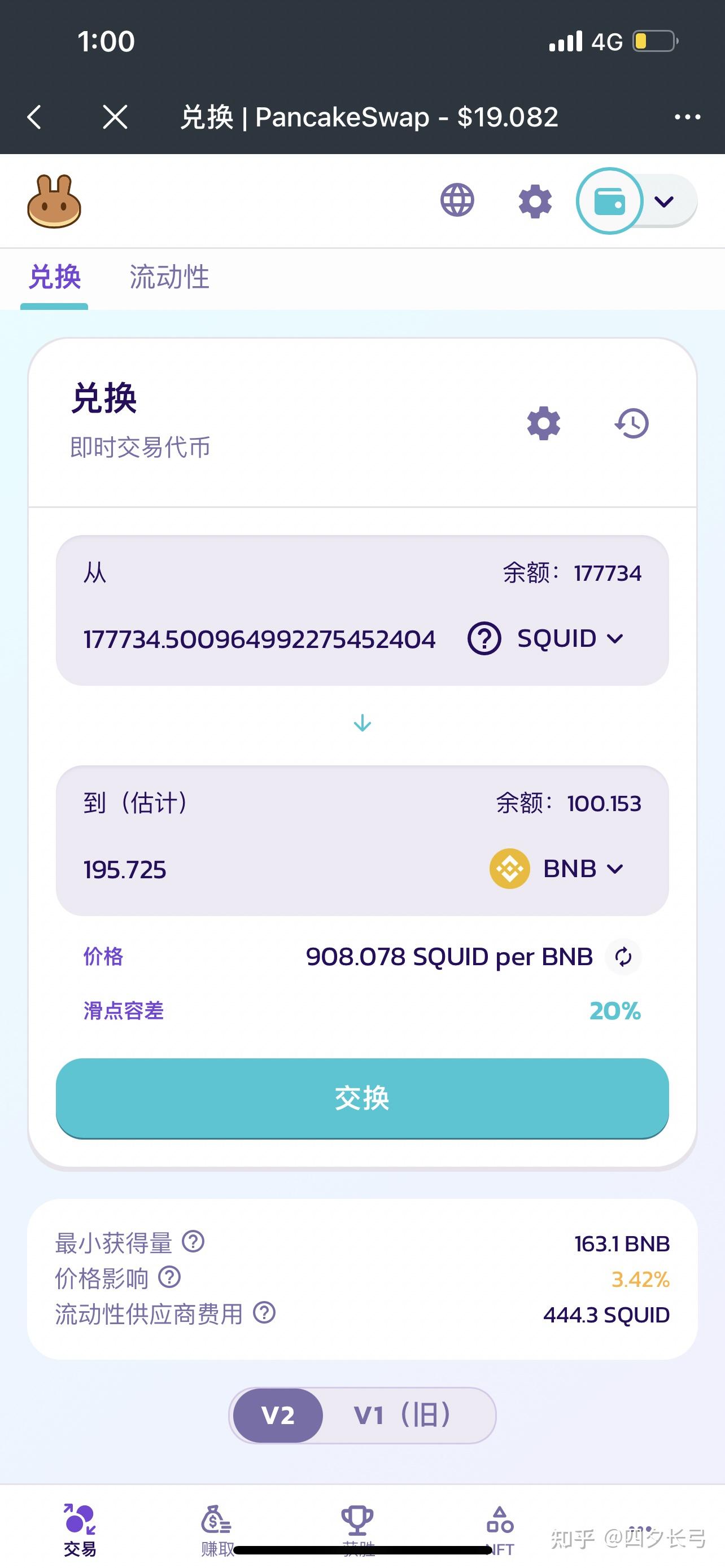Viewport: 725px width, 1568px height.
Task: Show help for 流动性供应商费用
Action: [264, 1313]
